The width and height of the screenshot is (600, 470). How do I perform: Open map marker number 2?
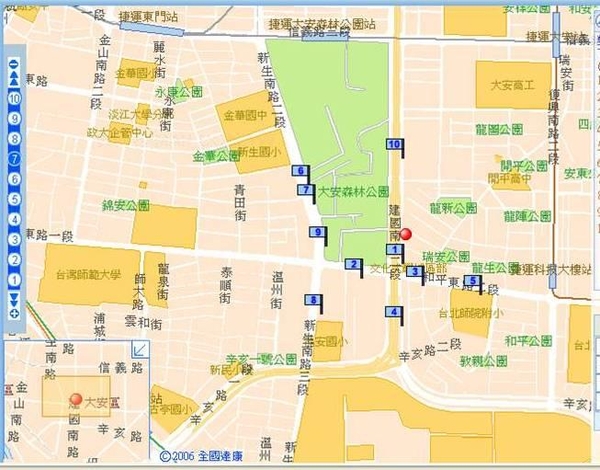coord(352,265)
